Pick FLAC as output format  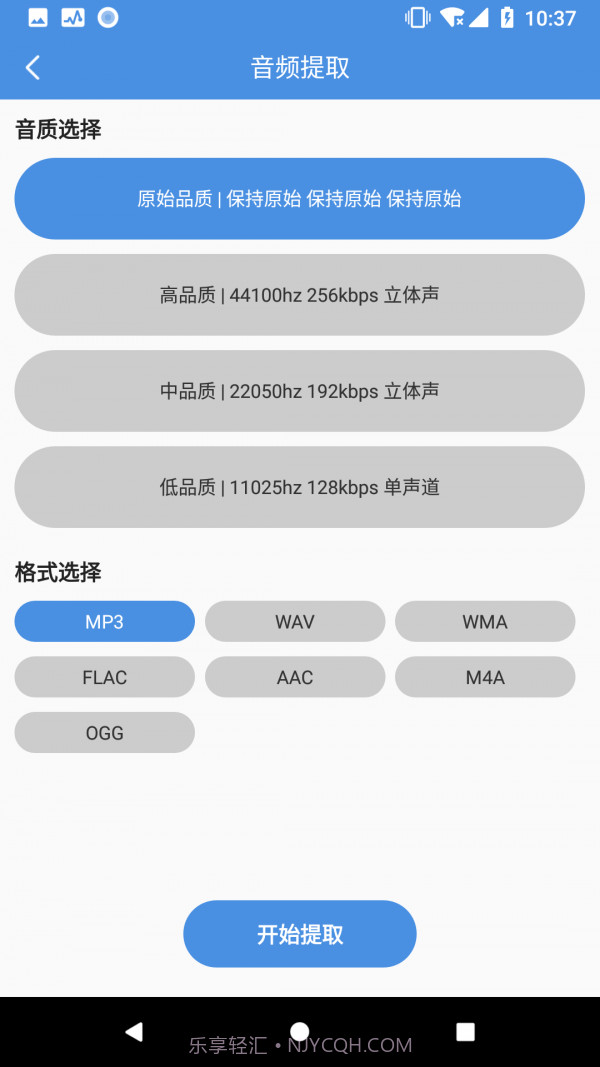coord(104,677)
